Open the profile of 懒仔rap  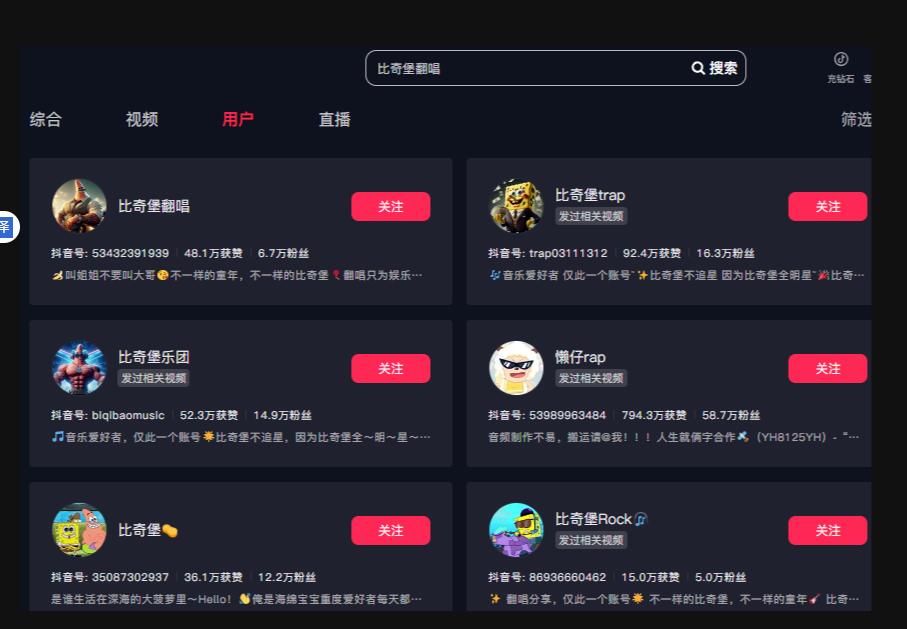pos(580,357)
